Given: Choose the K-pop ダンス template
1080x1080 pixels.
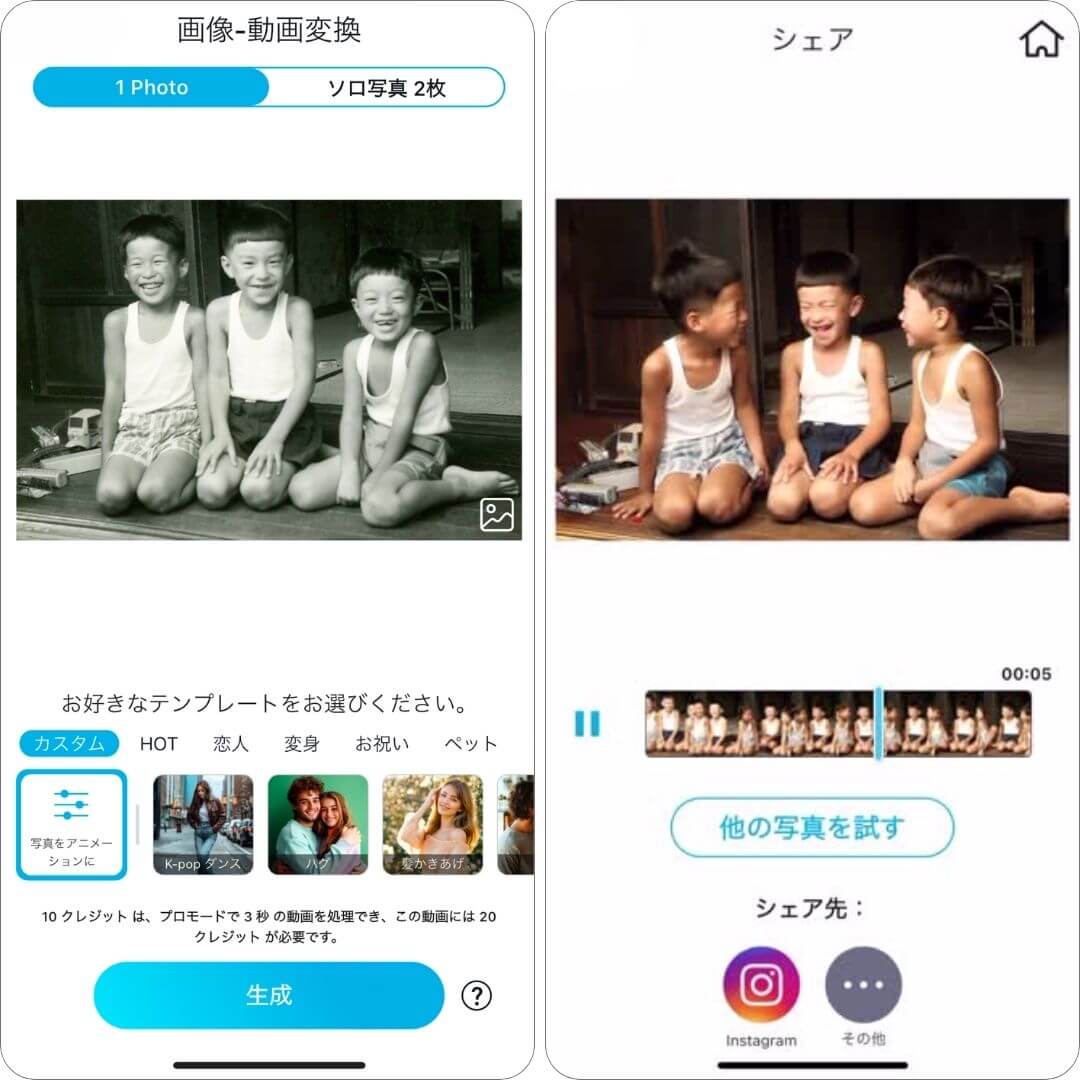Looking at the screenshot, I should pyautogui.click(x=203, y=825).
